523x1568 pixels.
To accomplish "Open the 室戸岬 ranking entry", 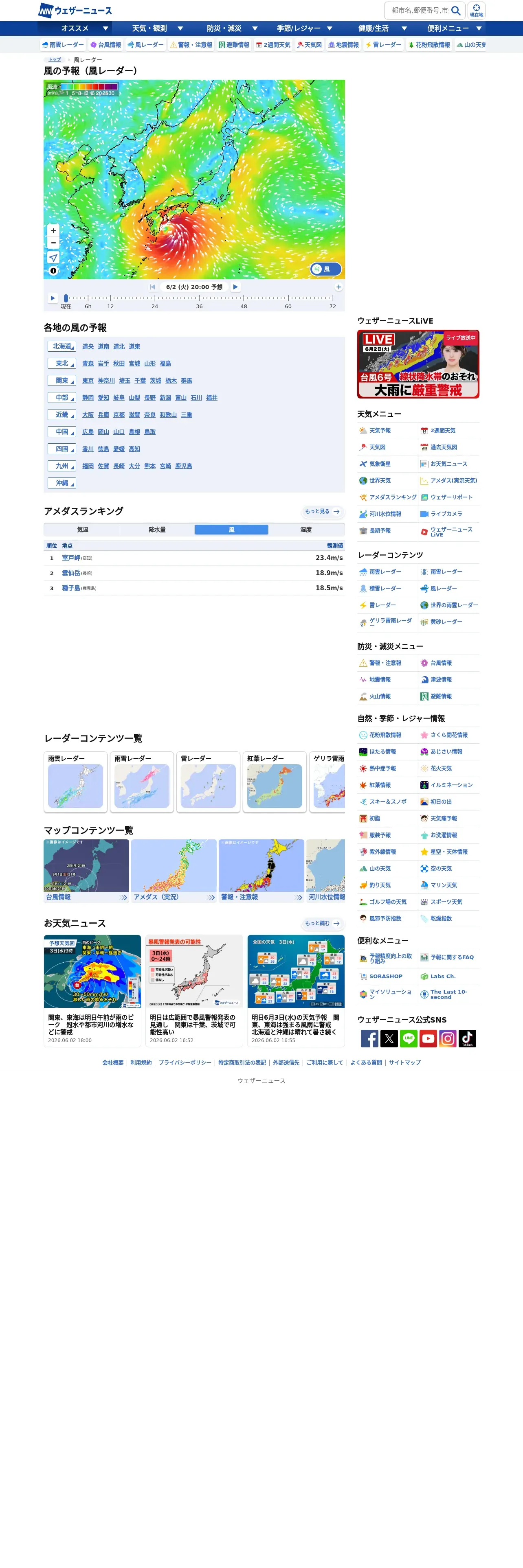I will [71, 558].
